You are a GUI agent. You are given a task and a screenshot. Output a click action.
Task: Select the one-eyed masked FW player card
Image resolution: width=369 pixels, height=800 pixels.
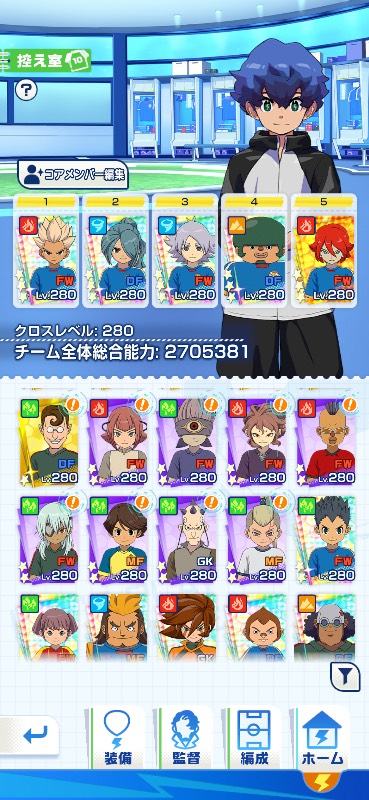pyautogui.click(x=187, y=442)
